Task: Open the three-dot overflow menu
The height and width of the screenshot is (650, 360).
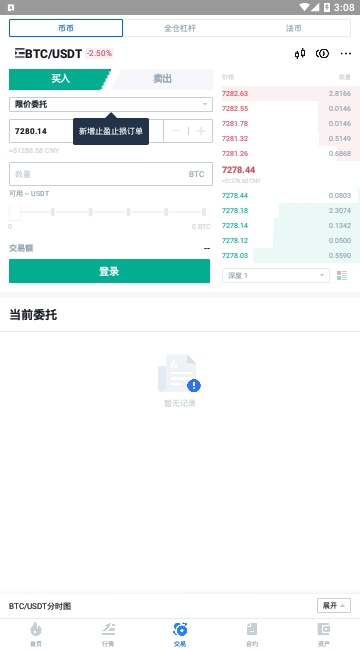Action: pos(345,53)
